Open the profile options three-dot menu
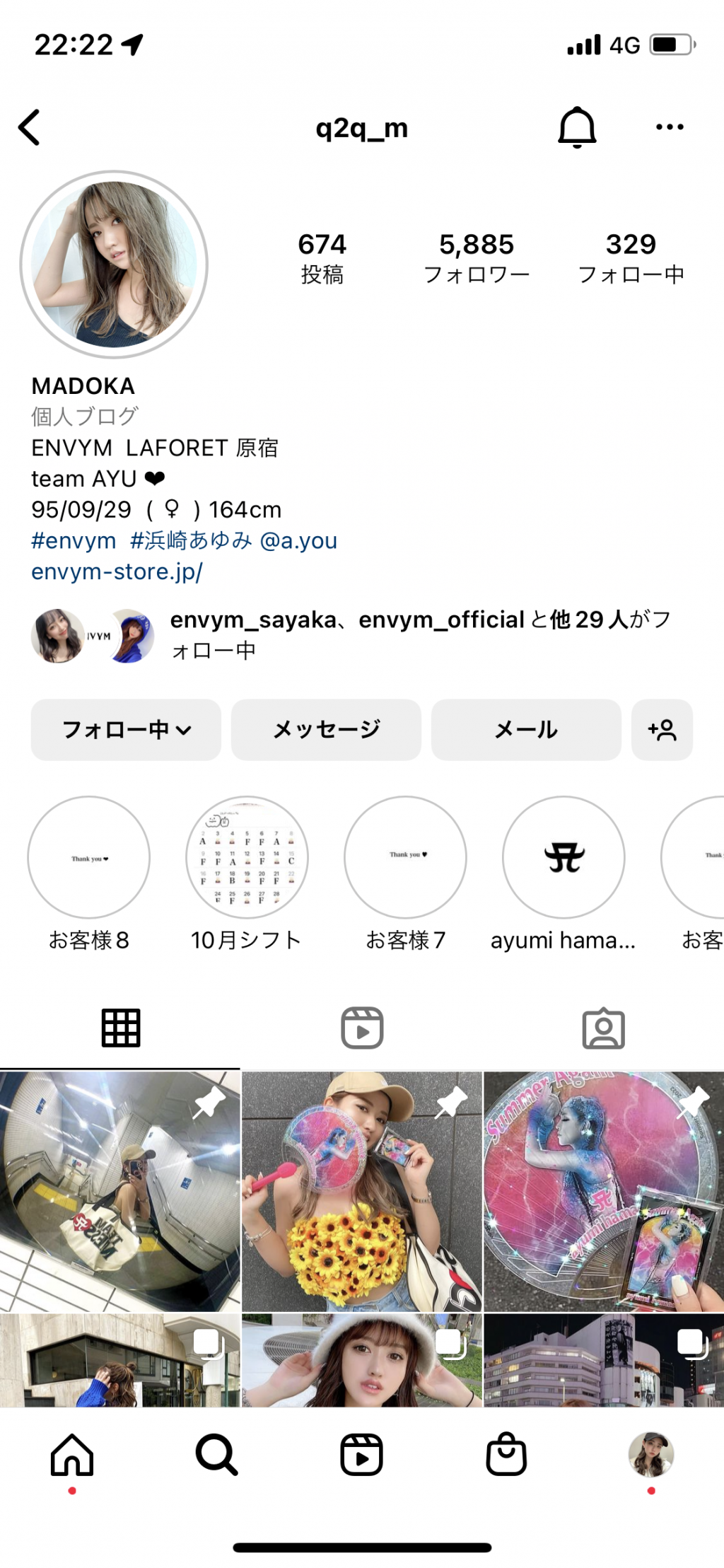This screenshot has width=724, height=1568. (667, 127)
